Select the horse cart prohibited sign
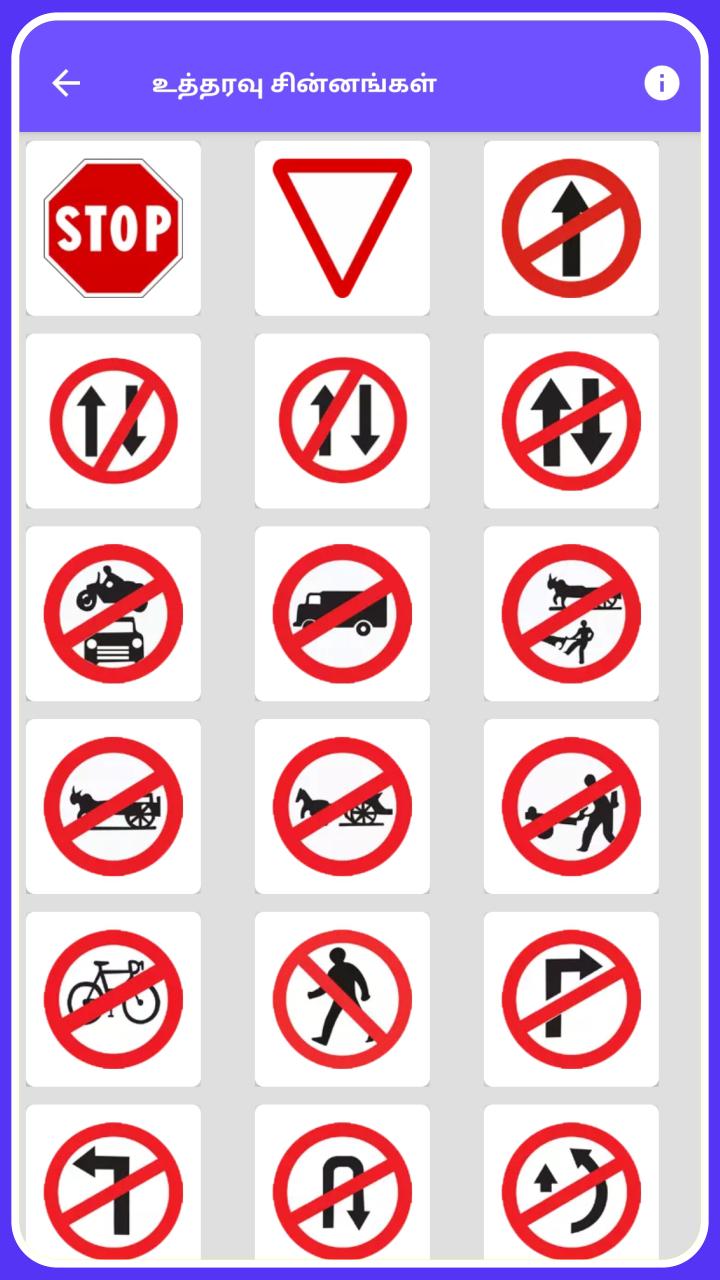This screenshot has height=1280, width=720. click(342, 807)
